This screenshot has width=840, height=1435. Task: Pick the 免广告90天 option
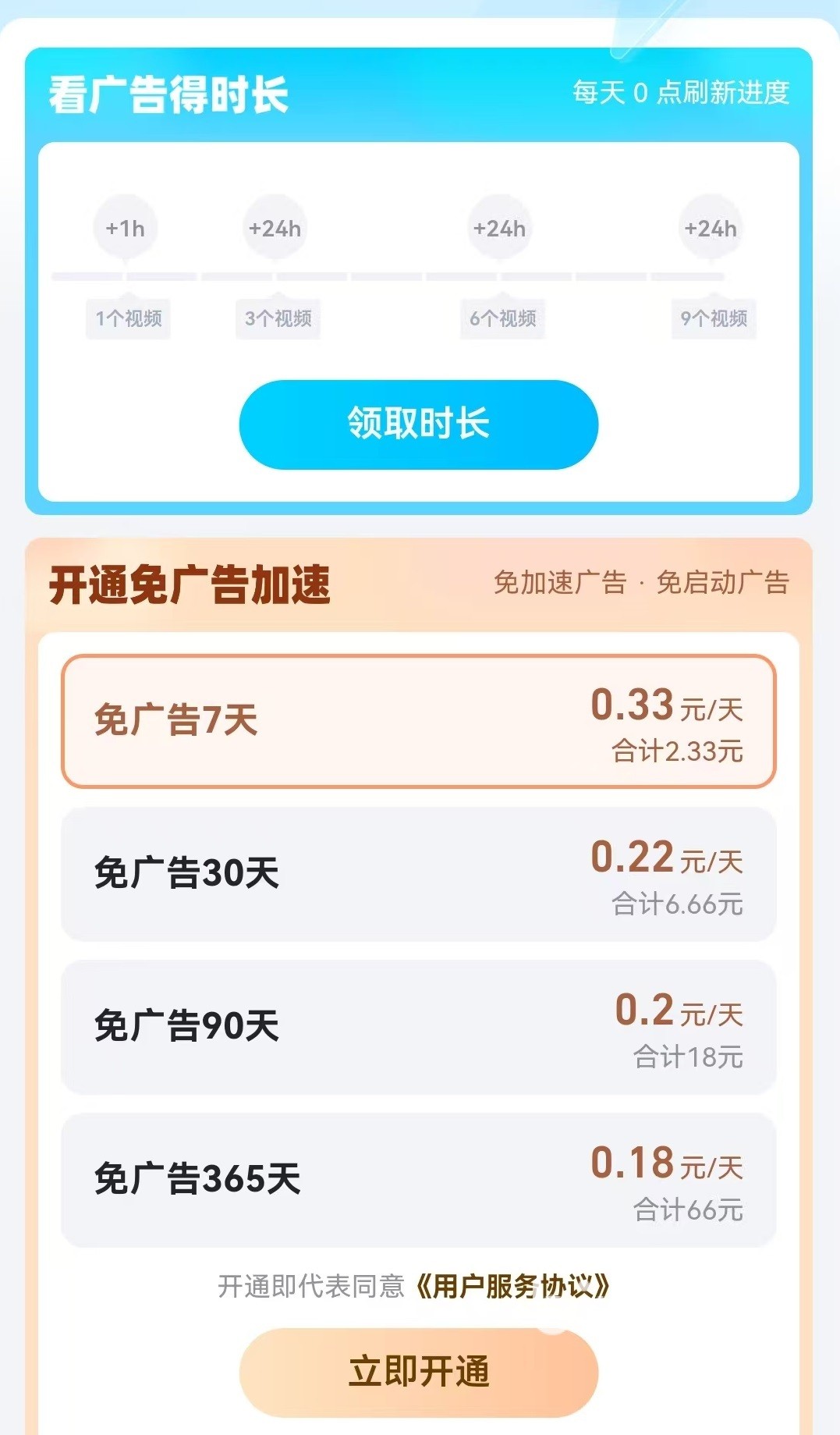pos(418,1026)
